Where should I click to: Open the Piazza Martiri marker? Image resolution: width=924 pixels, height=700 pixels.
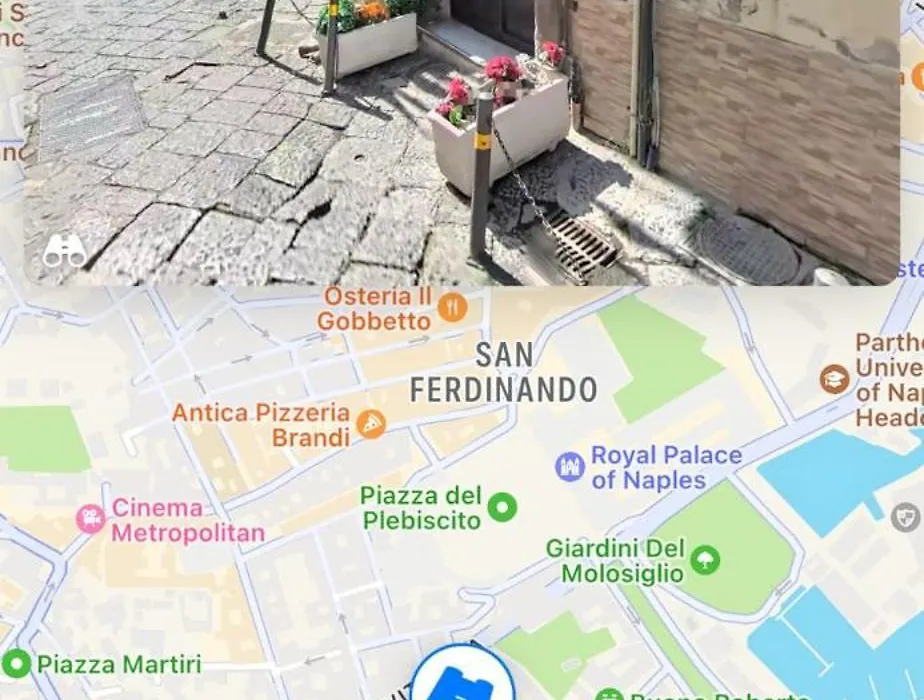point(17,663)
